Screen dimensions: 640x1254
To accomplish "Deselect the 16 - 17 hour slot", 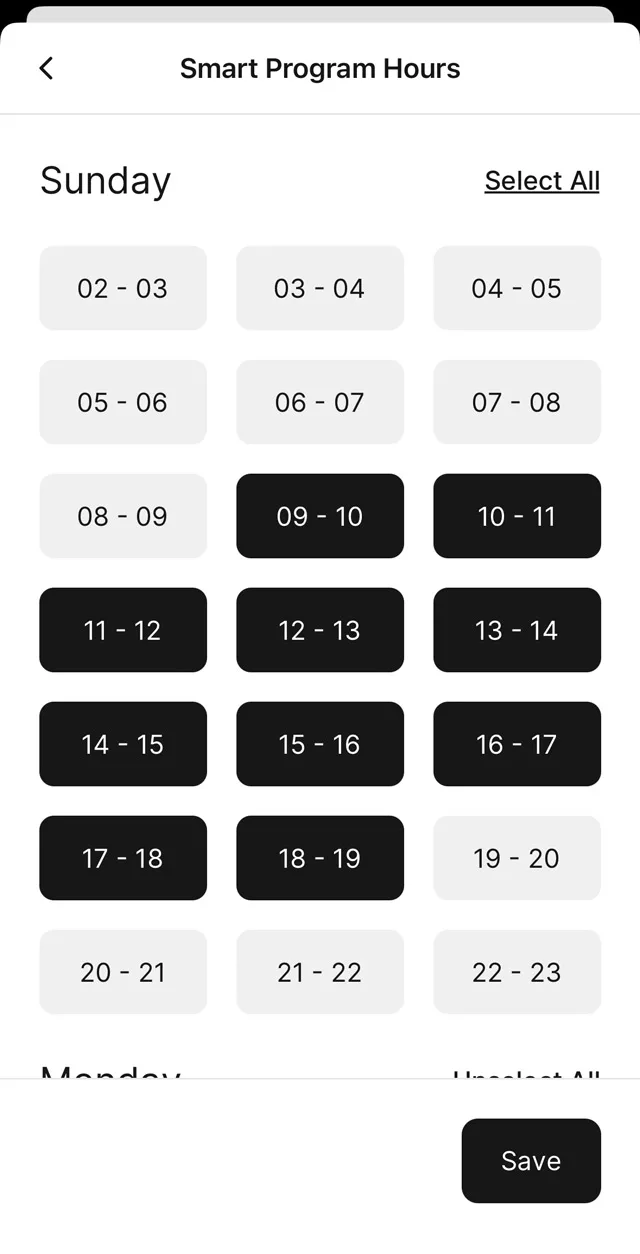I will (517, 744).
